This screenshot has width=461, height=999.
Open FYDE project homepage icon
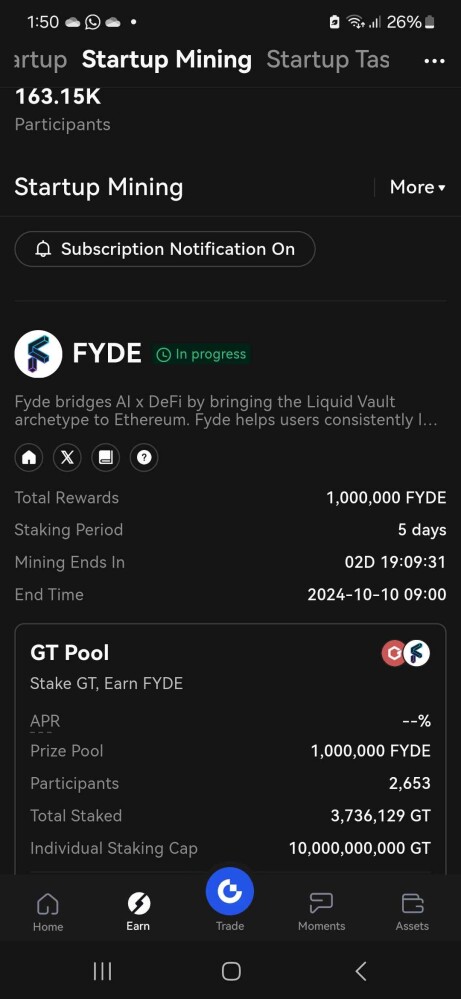(29, 457)
